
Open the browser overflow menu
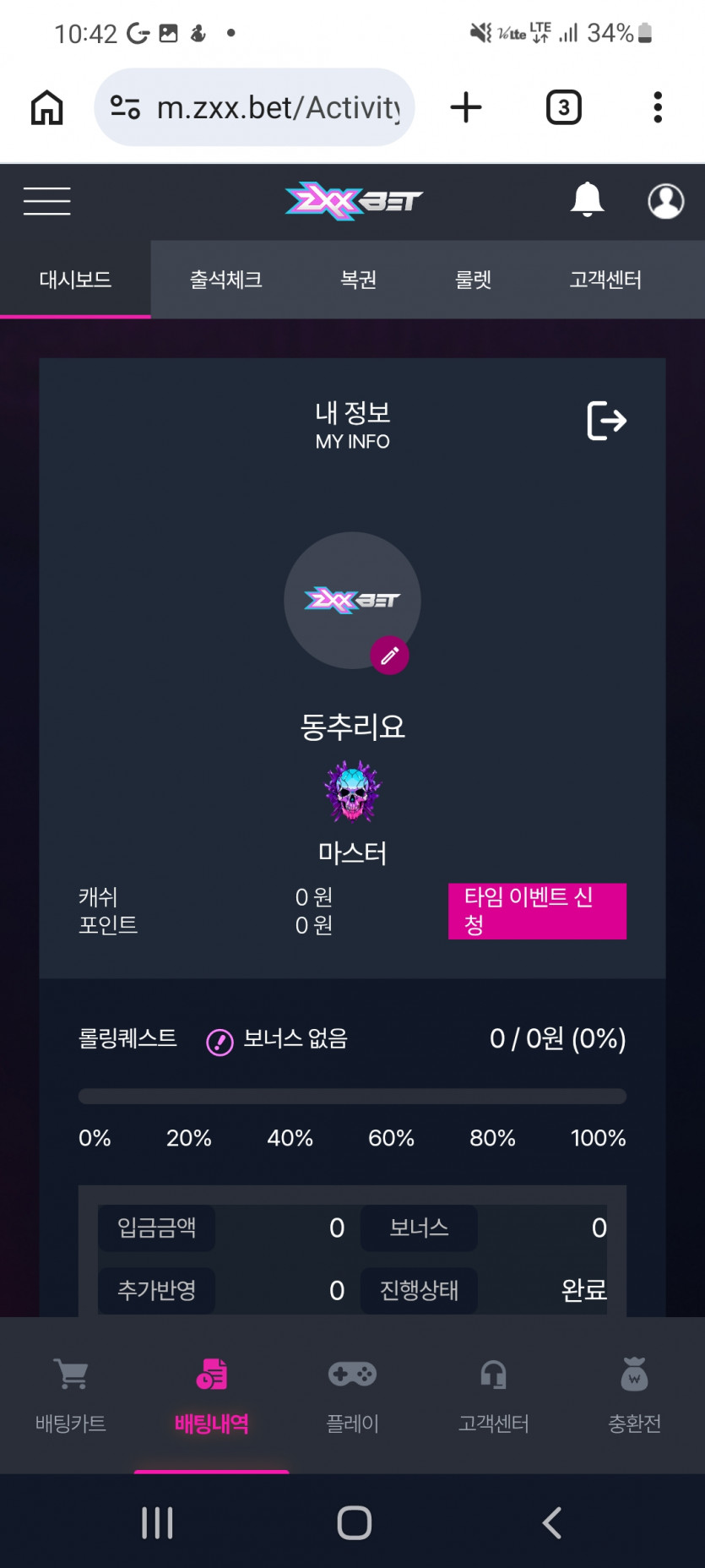pyautogui.click(x=658, y=107)
